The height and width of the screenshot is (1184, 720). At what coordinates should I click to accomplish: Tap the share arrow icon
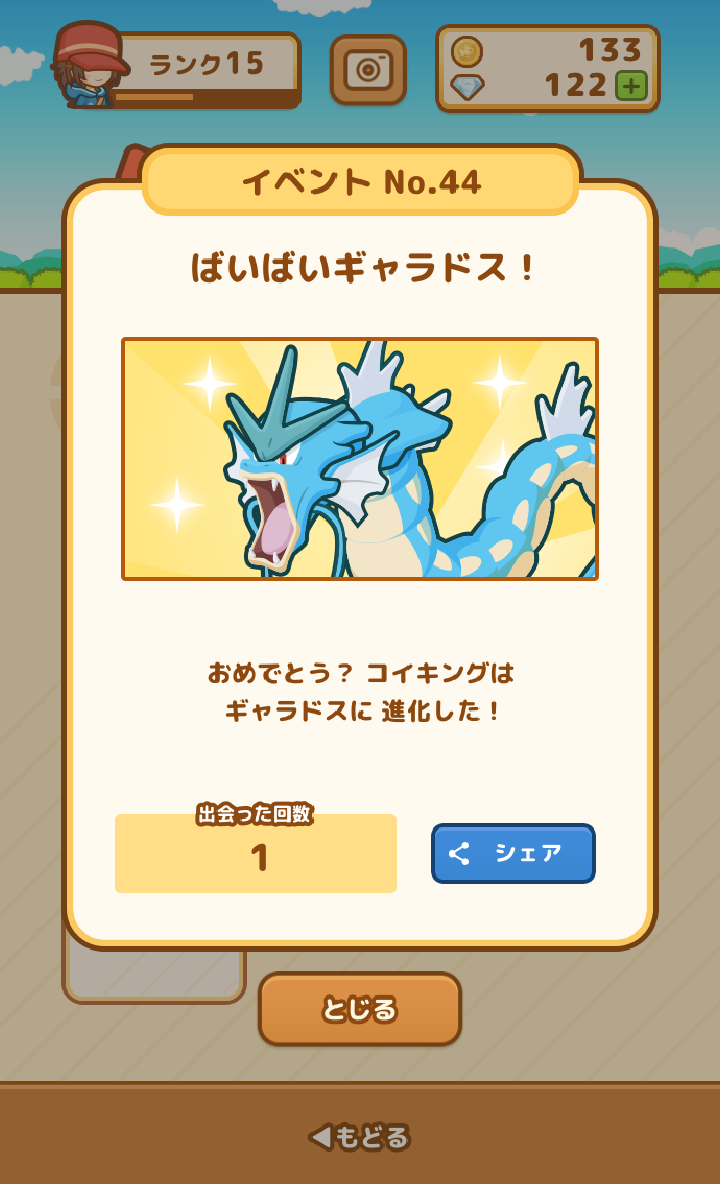[x=460, y=853]
